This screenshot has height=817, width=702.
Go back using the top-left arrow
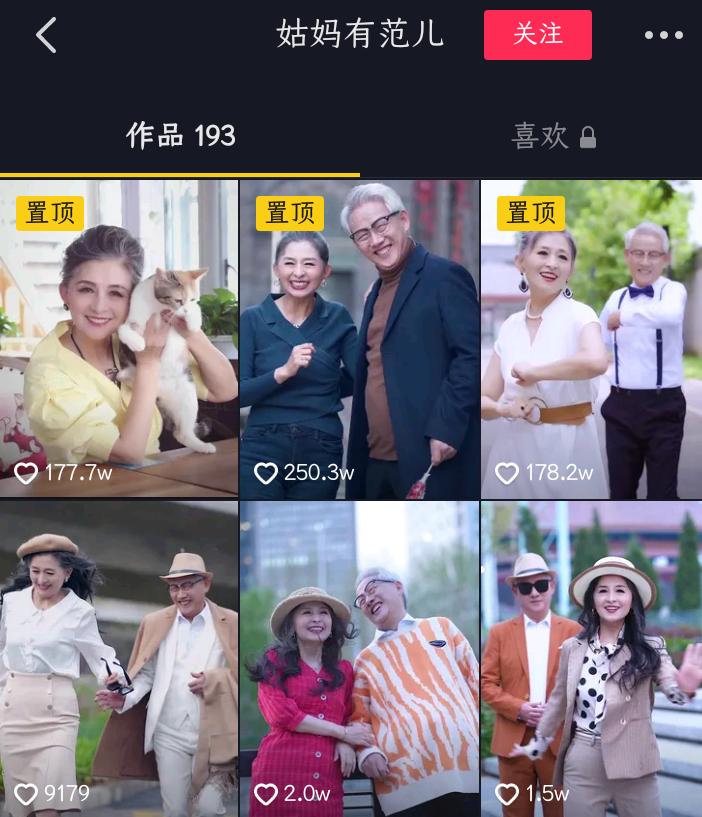[46, 36]
